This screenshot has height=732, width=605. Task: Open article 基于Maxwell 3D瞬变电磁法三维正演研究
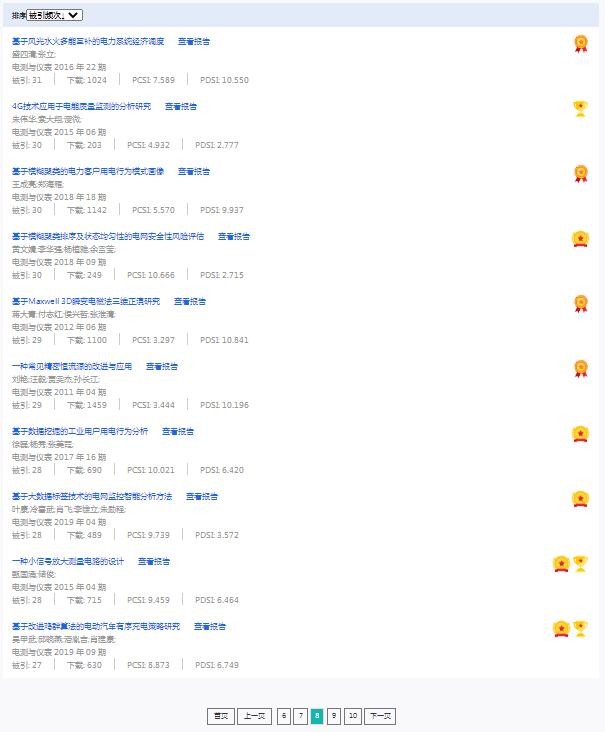pos(86,301)
